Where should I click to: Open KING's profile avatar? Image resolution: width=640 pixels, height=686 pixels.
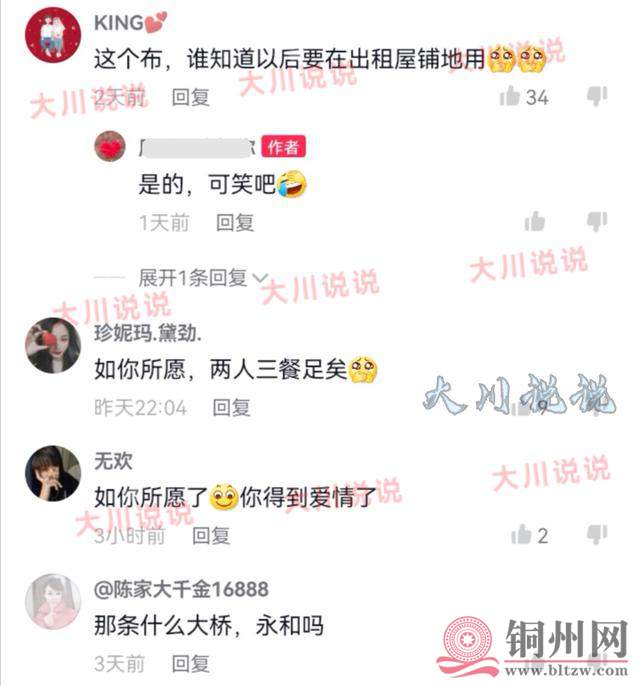52,35
